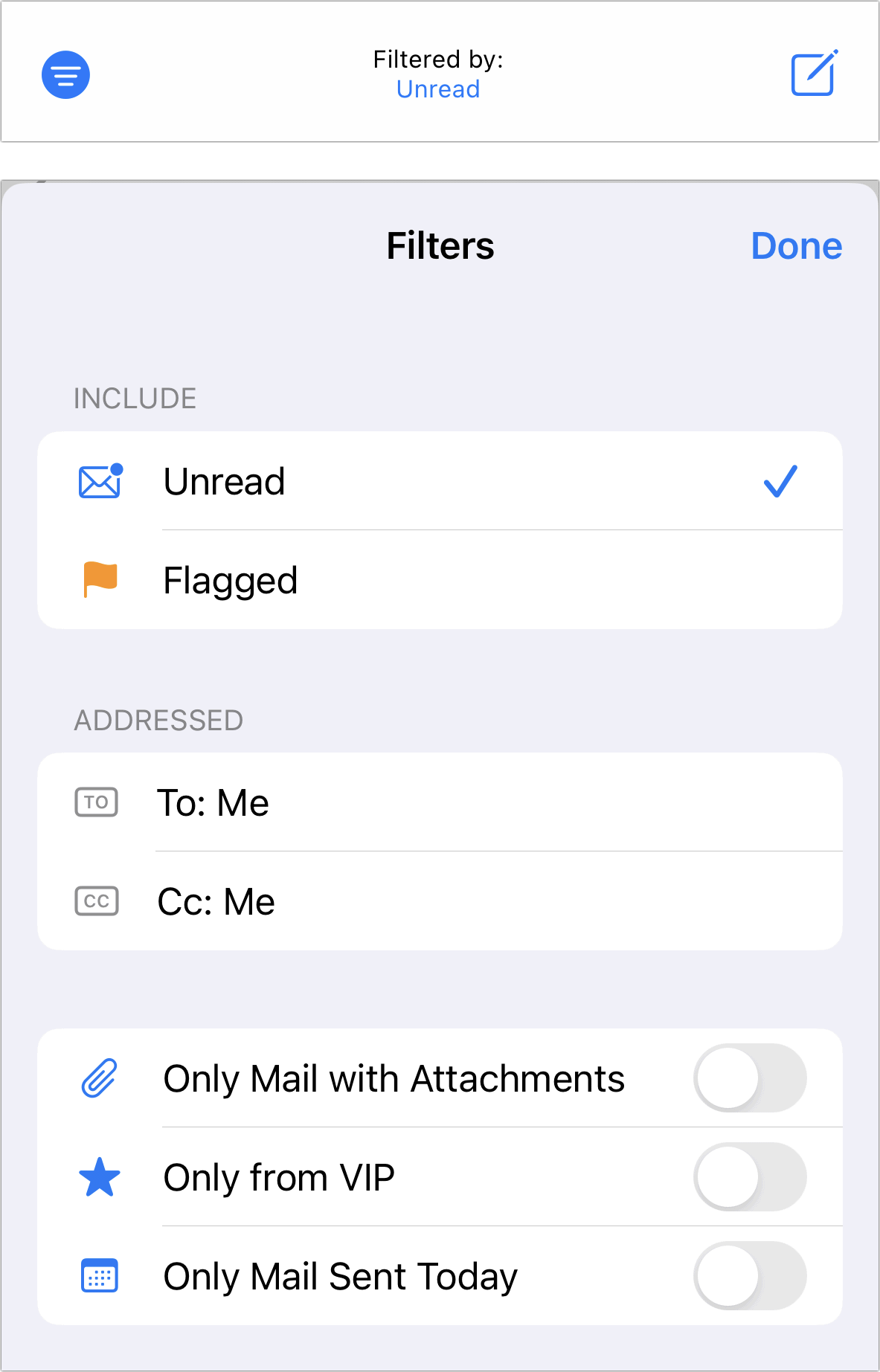
Task: Open the filter icon in the toolbar
Action: pos(65,74)
